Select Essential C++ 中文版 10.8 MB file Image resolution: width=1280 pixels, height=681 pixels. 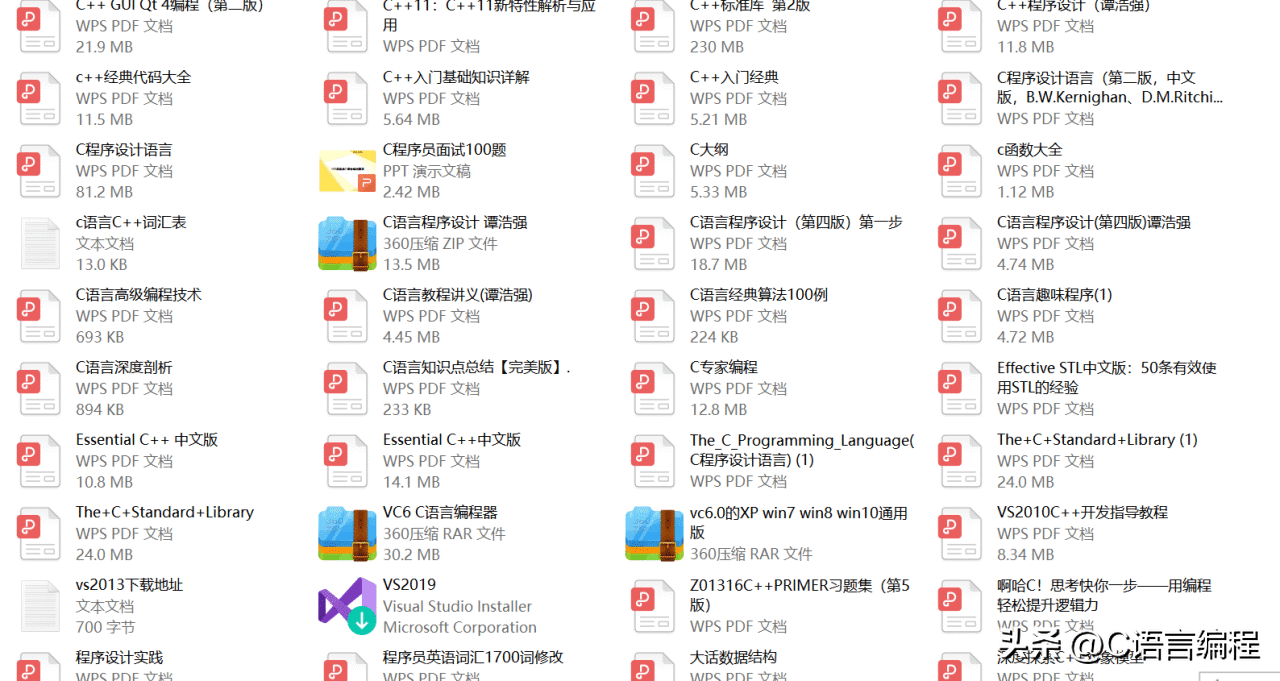tap(41, 460)
